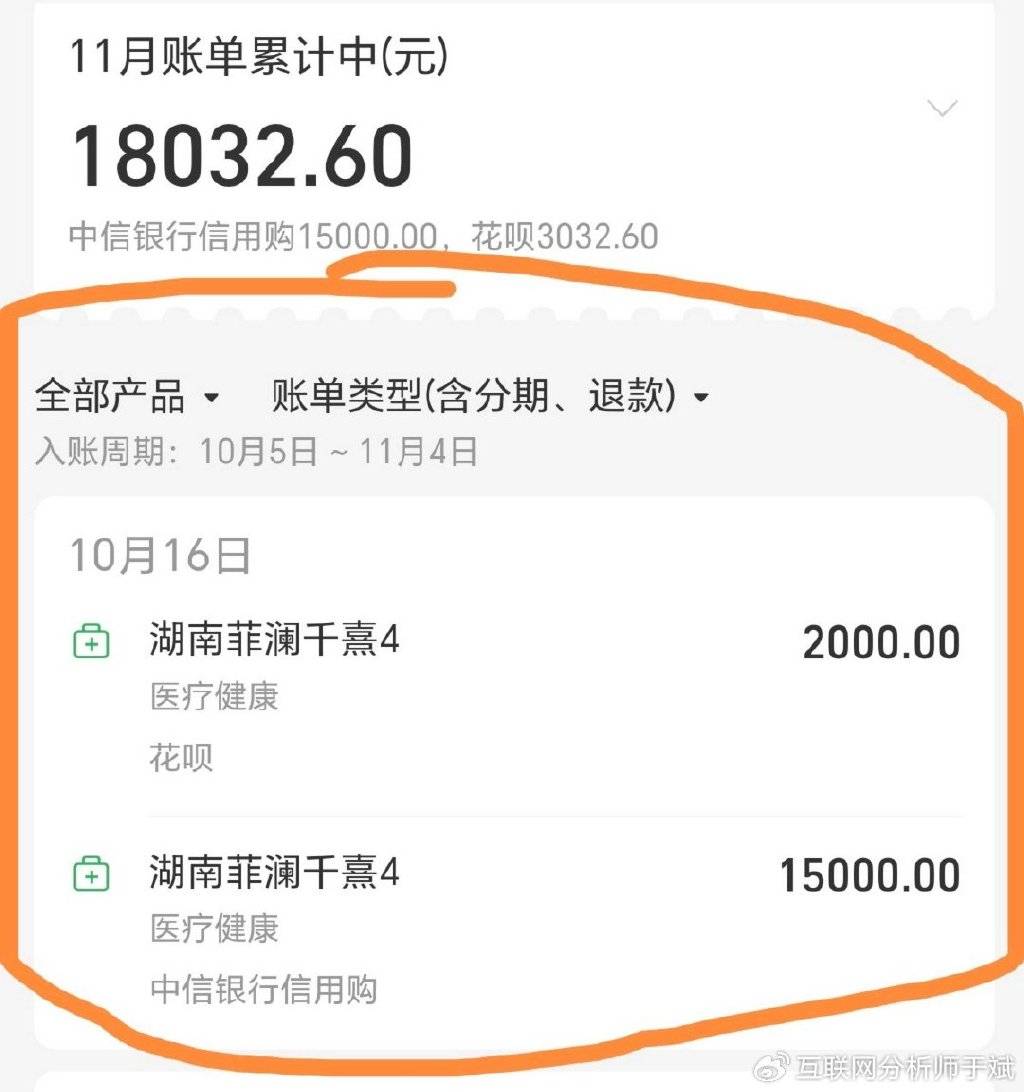Expand the 11月账单 summary chevron
This screenshot has width=1024, height=1092.
(x=943, y=108)
